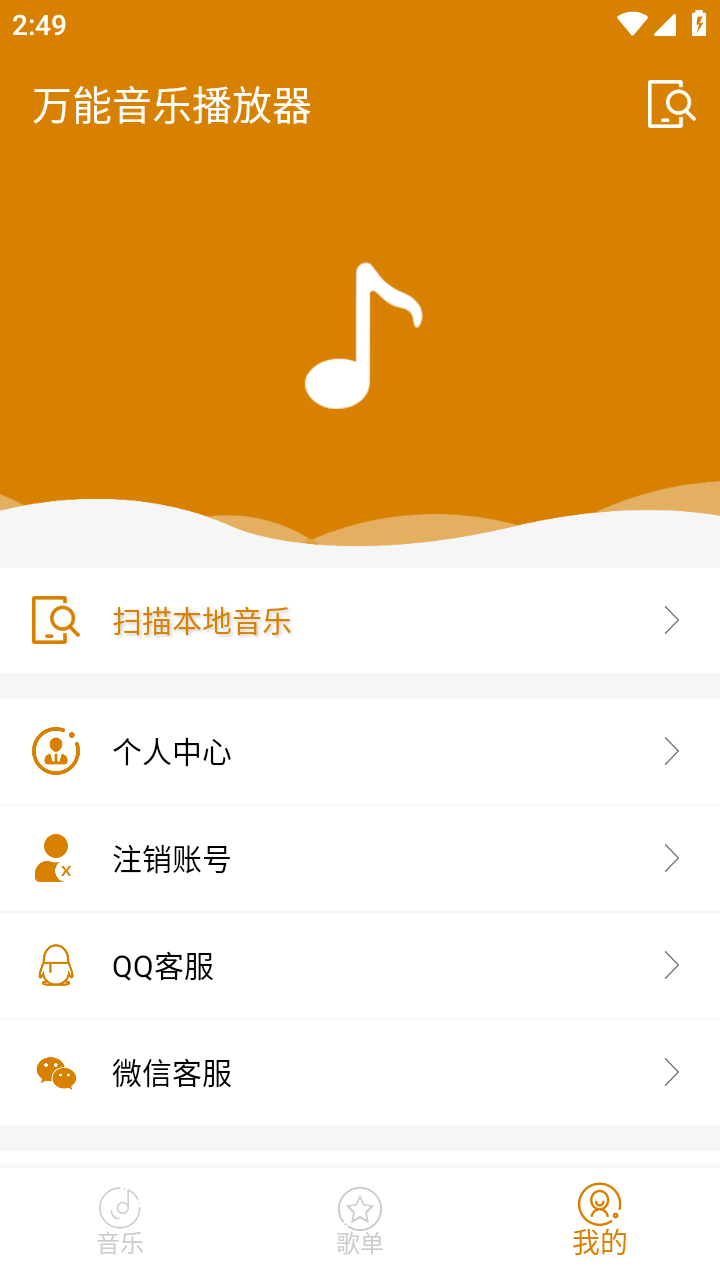Tap the 歌单 star playlist icon
The width and height of the screenshot is (720, 1280).
pos(359,1205)
